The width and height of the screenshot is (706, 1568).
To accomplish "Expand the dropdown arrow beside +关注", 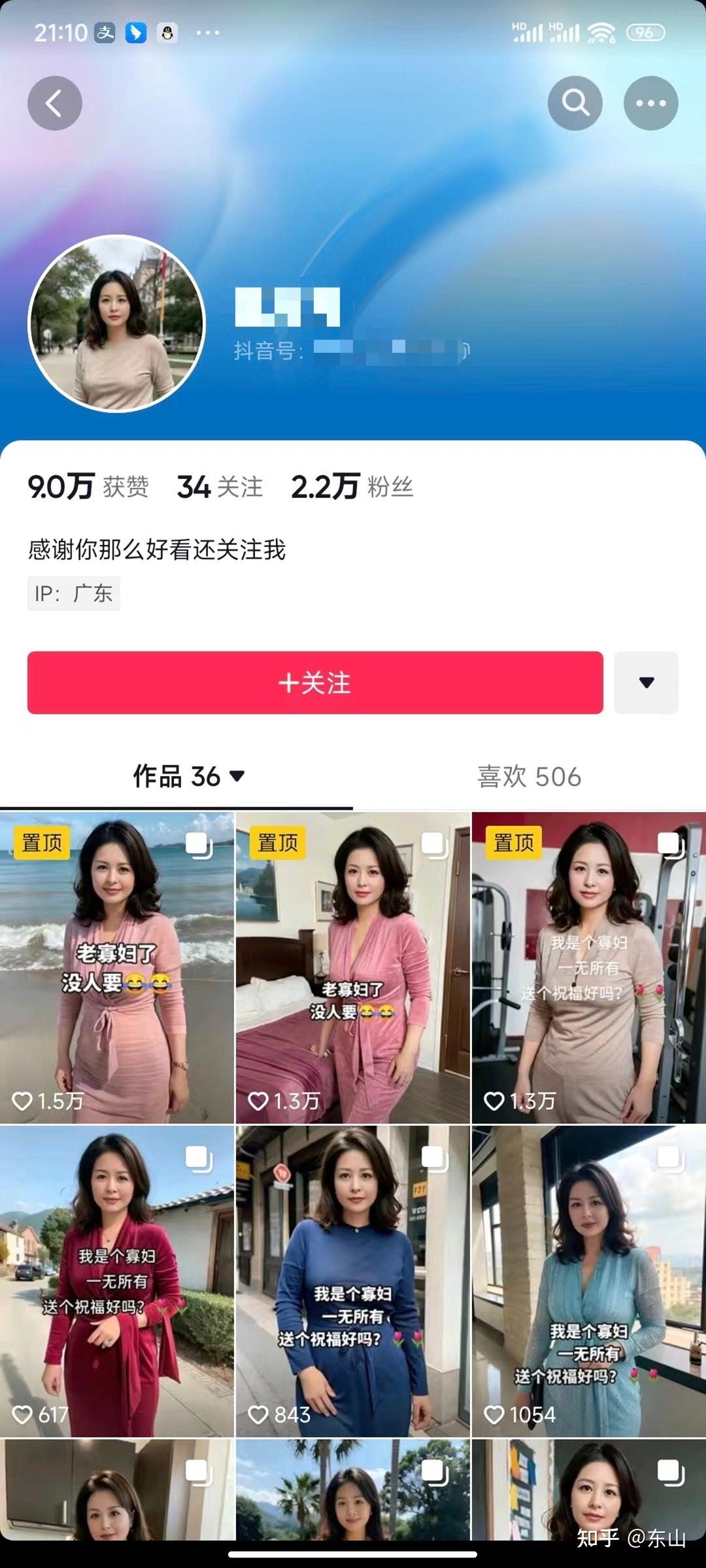I will click(646, 683).
